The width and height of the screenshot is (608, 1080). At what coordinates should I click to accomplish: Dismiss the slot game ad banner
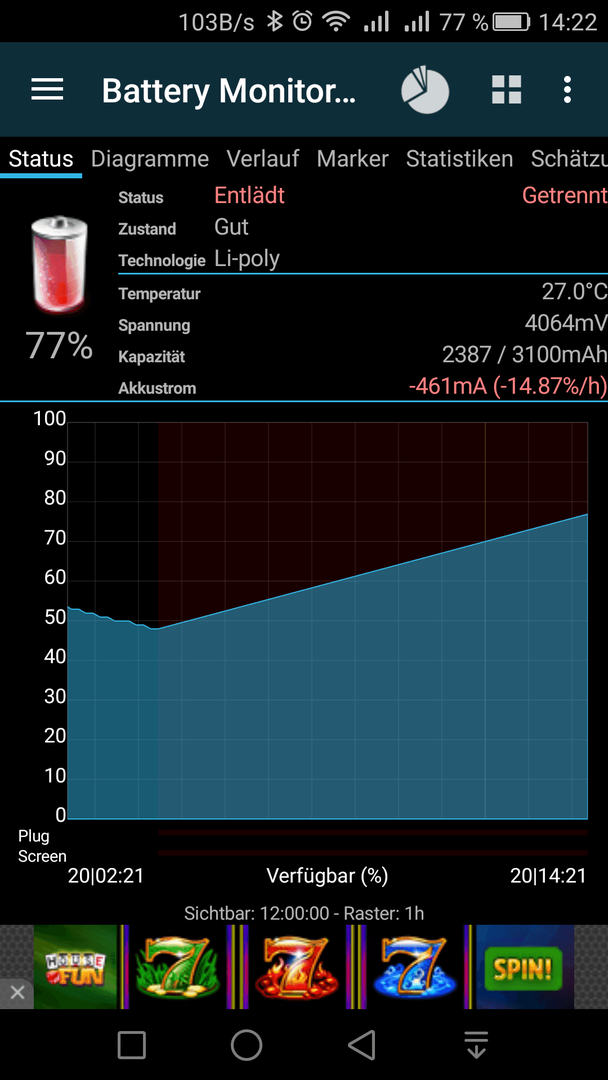point(17,993)
